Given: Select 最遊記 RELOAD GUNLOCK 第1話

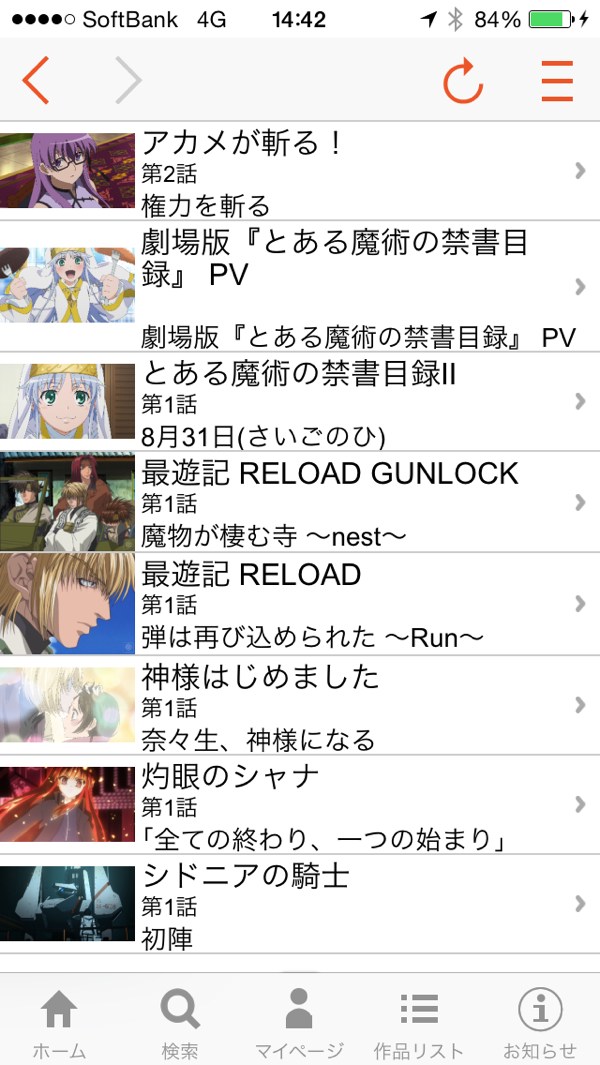Looking at the screenshot, I should 300,502.
